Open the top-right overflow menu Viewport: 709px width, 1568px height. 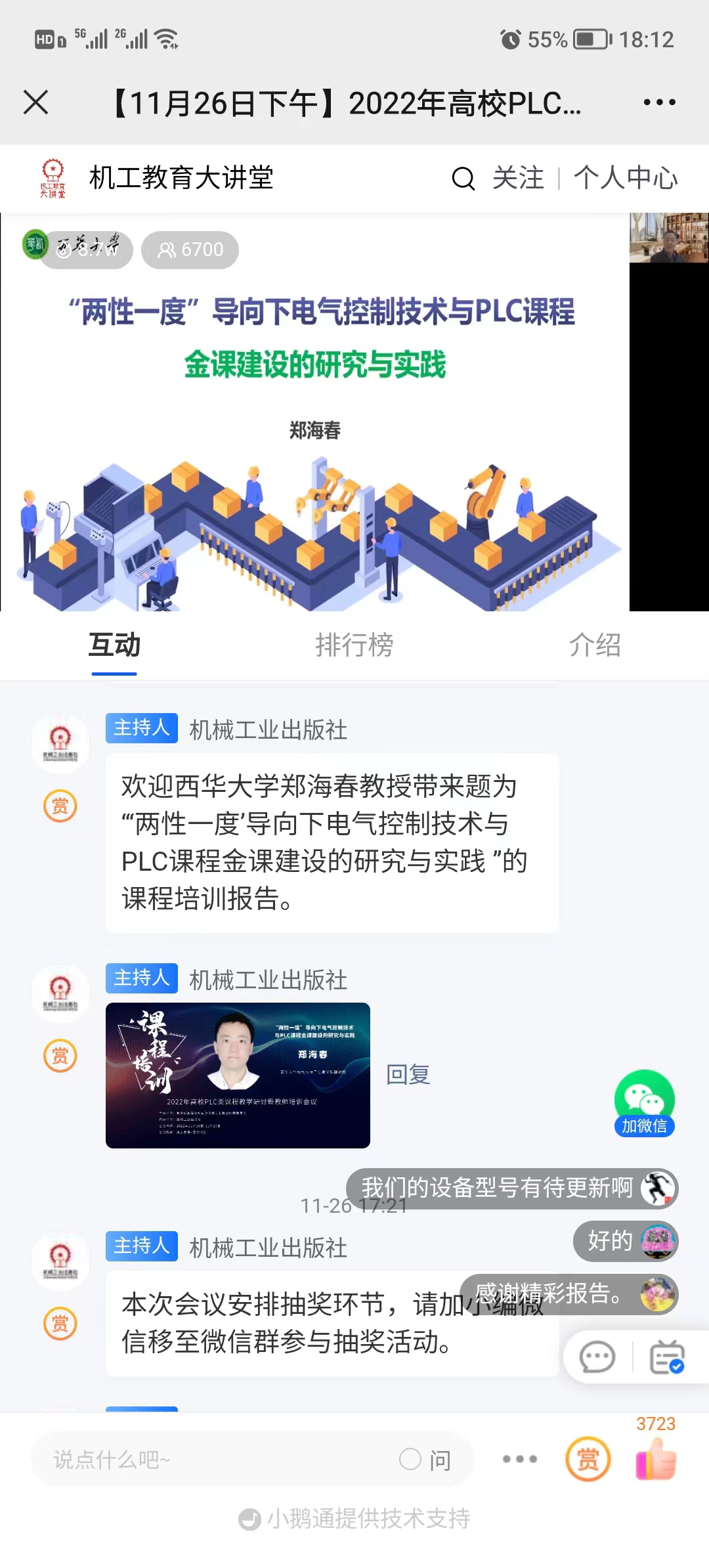(659, 102)
